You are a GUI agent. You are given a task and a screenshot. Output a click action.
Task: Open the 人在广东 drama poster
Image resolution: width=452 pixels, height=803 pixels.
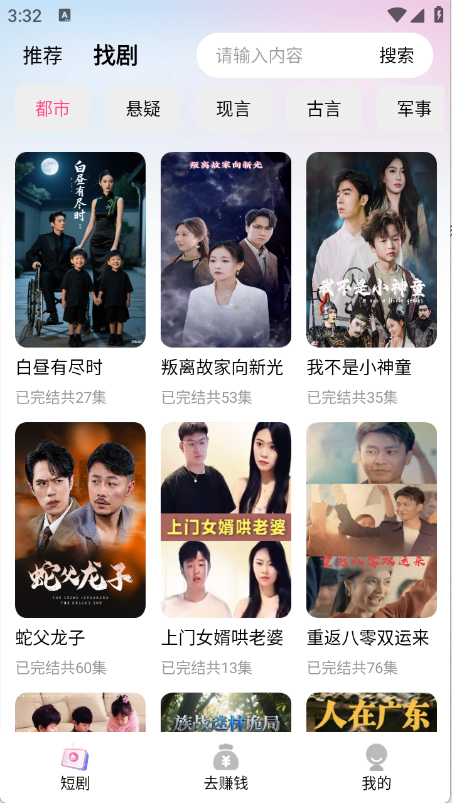click(372, 712)
